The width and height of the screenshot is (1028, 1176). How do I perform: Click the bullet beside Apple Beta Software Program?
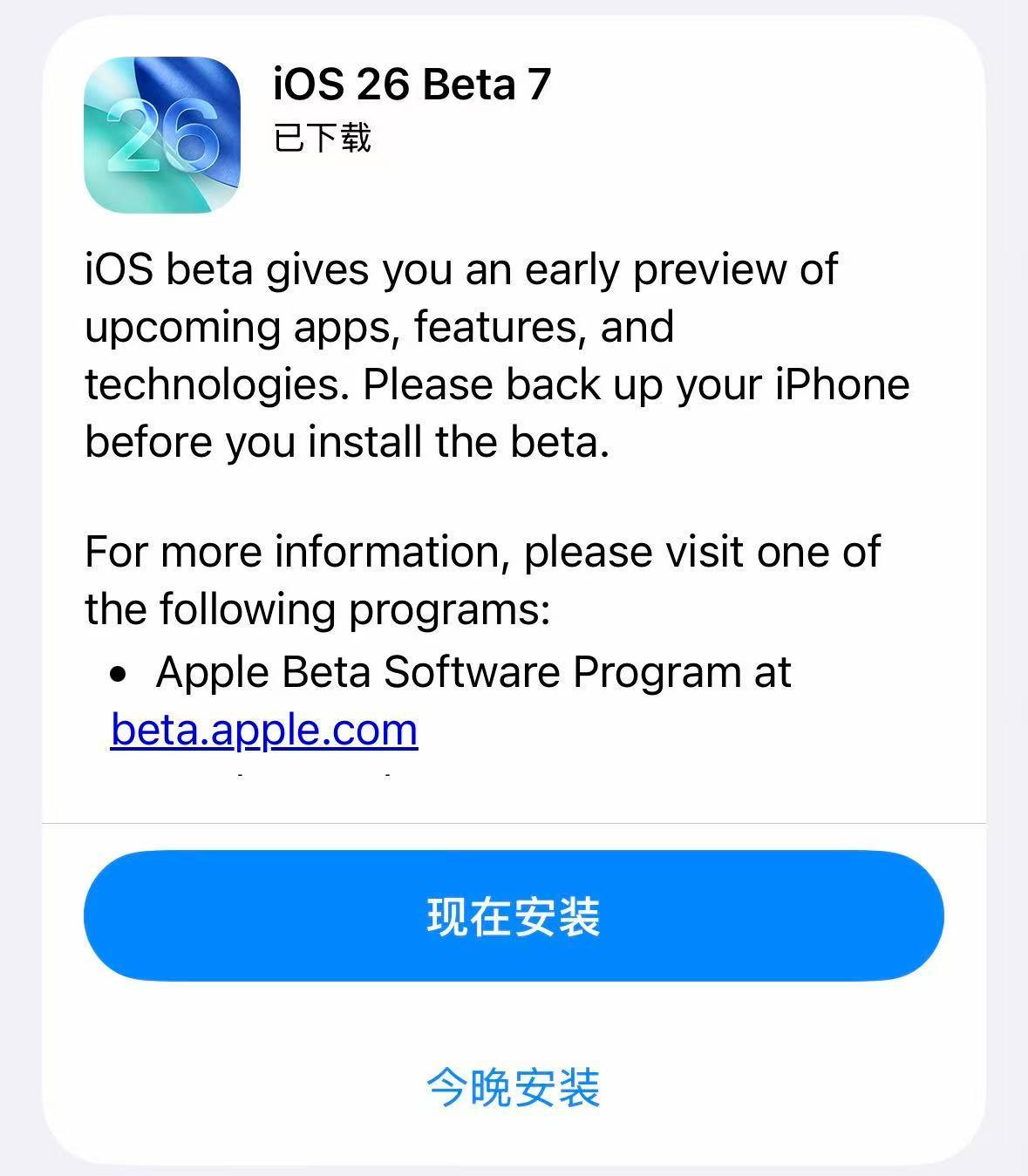point(116,671)
